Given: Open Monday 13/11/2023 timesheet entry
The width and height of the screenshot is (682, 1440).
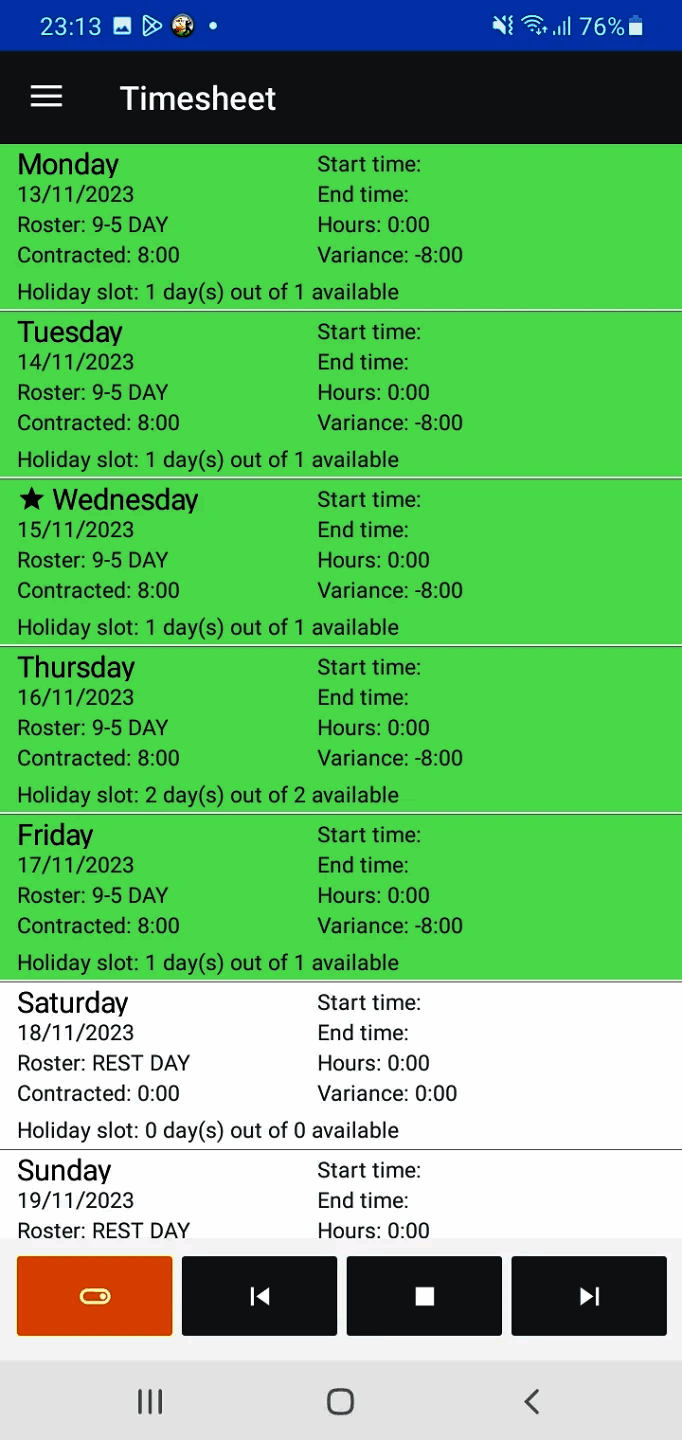Looking at the screenshot, I should point(340,227).
